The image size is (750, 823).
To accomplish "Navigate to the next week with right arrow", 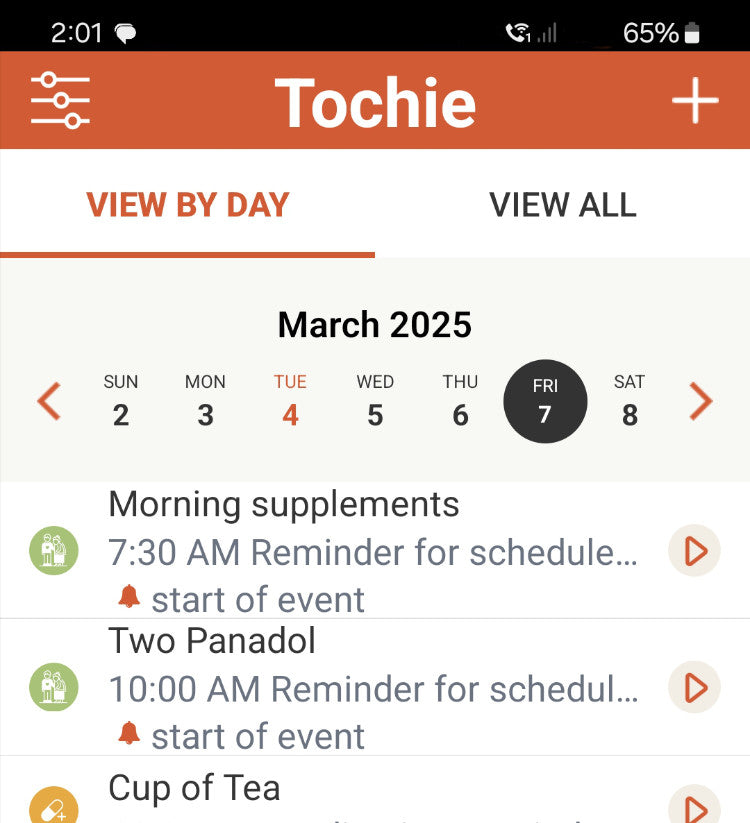I will 701,401.
